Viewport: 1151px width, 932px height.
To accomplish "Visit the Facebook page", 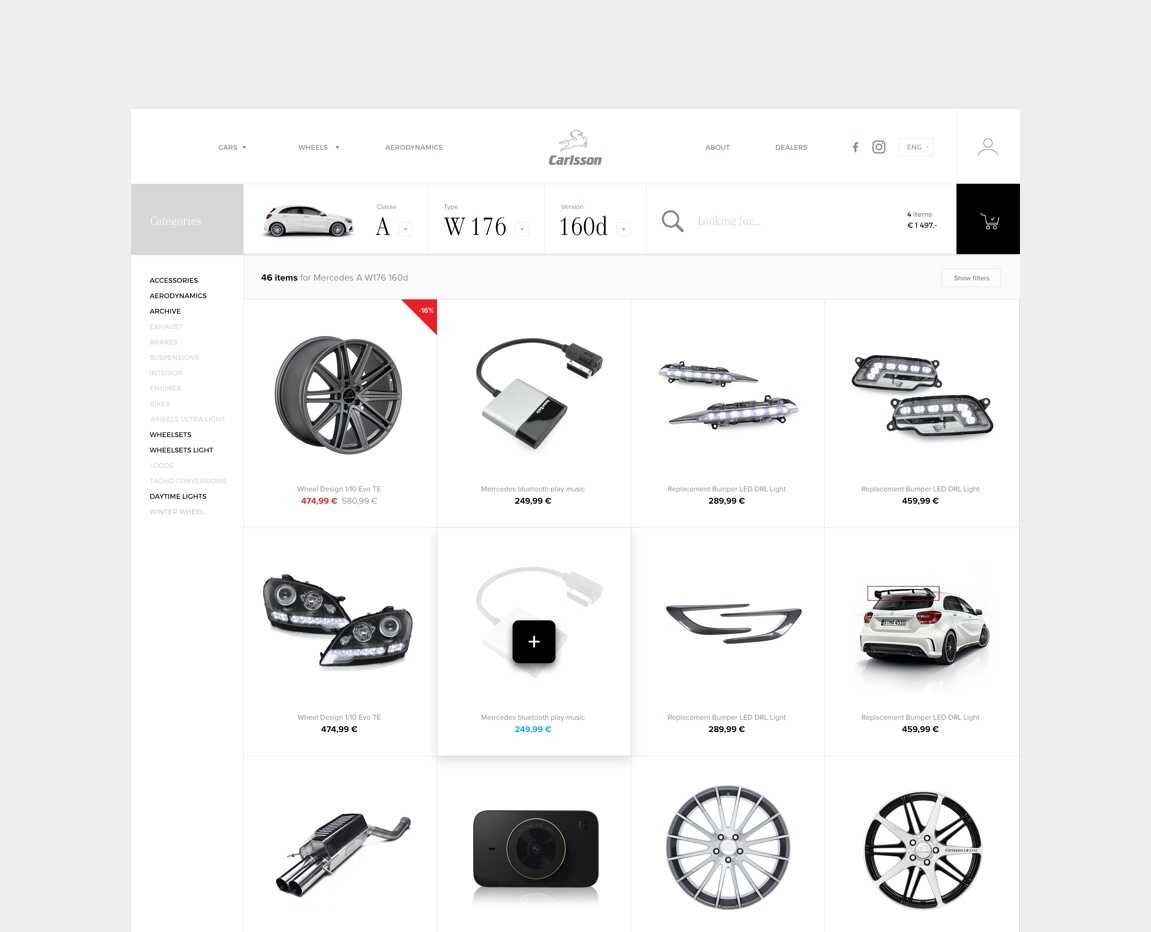I will [855, 147].
